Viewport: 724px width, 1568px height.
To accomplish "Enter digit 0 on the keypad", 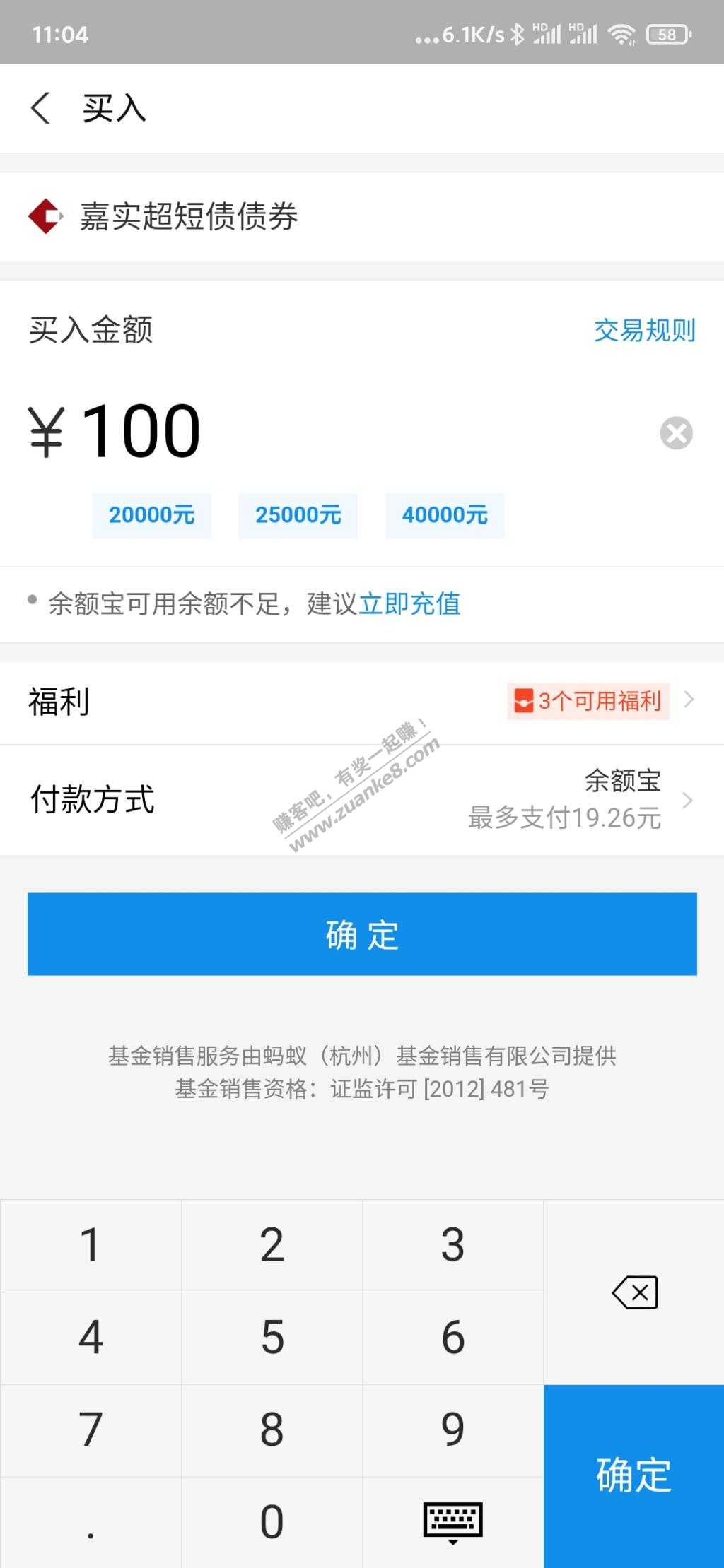I will [x=272, y=1521].
